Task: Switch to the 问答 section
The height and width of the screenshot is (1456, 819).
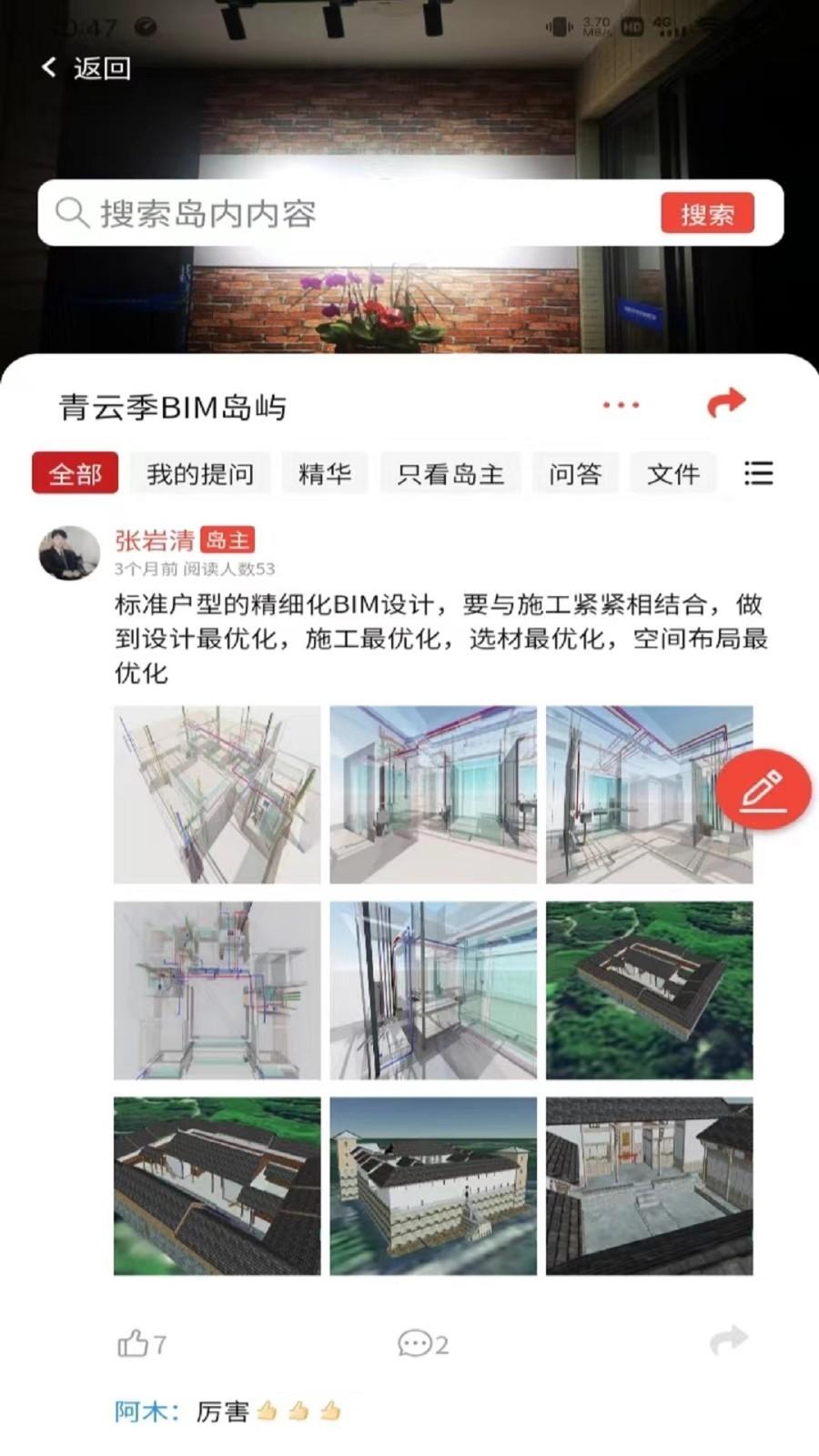Action: coord(575,472)
